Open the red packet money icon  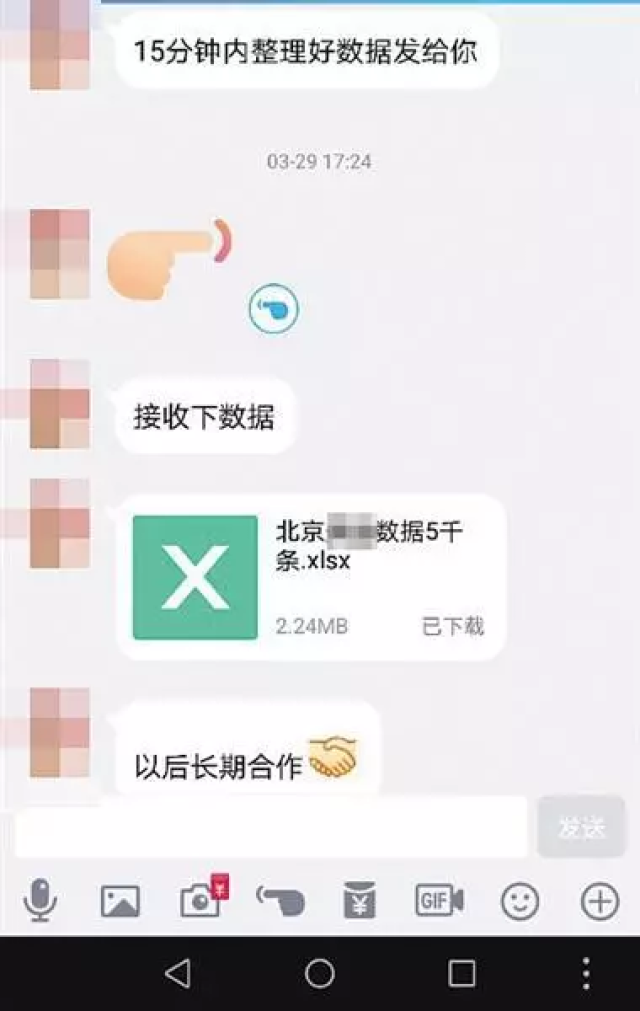click(359, 901)
